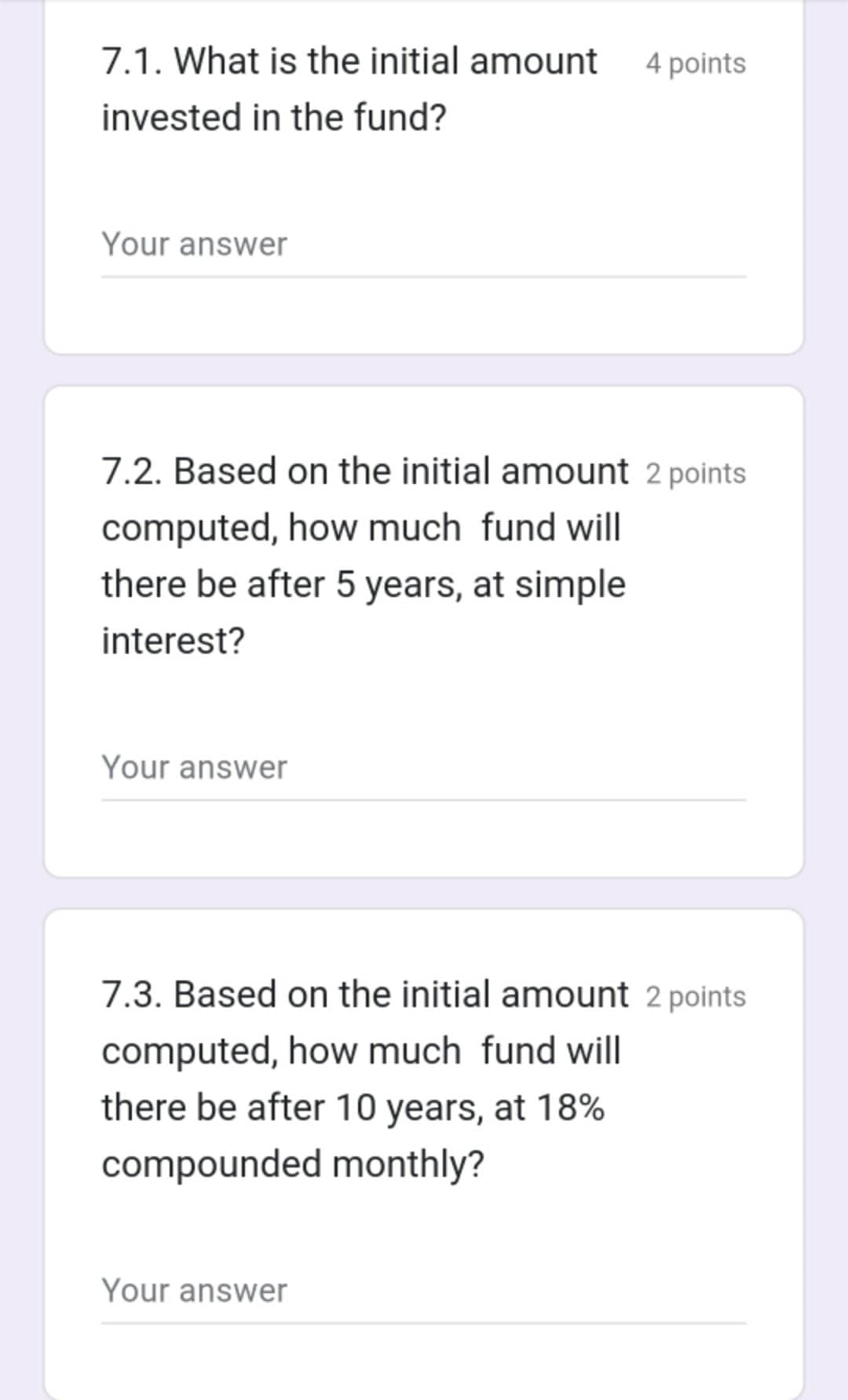
Task: Focus the "Your answer" placeholder for the initial amount question
Action: [x=194, y=244]
